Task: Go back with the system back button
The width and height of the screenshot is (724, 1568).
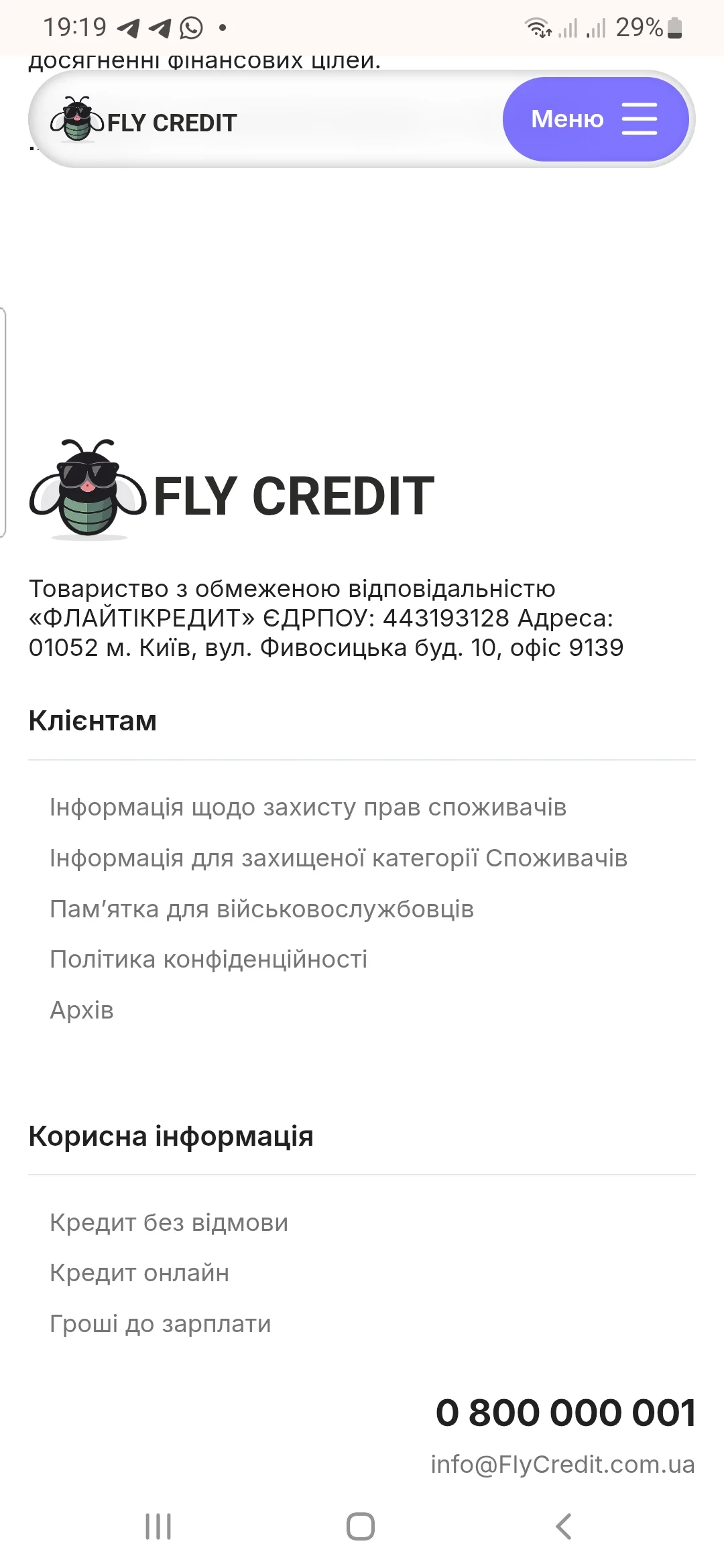Action: (x=563, y=1526)
